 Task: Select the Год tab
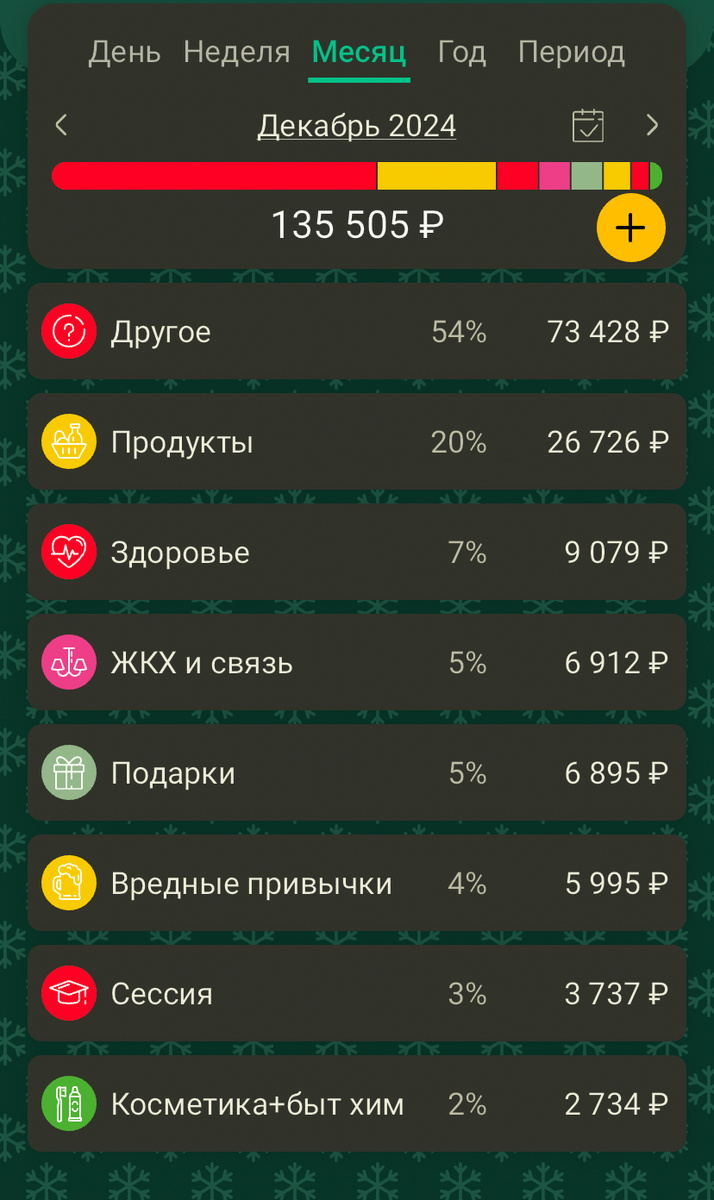(462, 52)
